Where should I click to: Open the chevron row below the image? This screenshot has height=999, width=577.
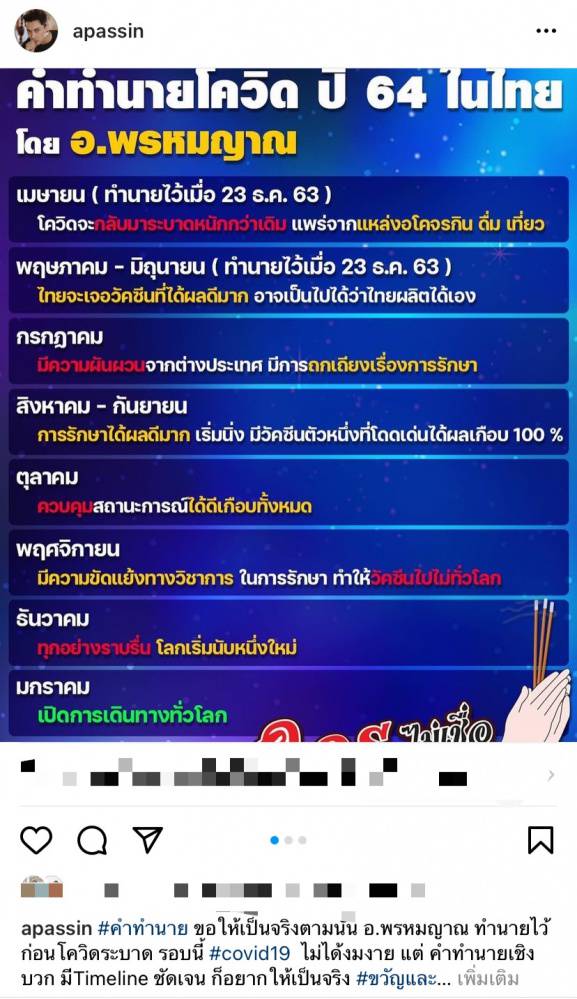(x=288, y=774)
